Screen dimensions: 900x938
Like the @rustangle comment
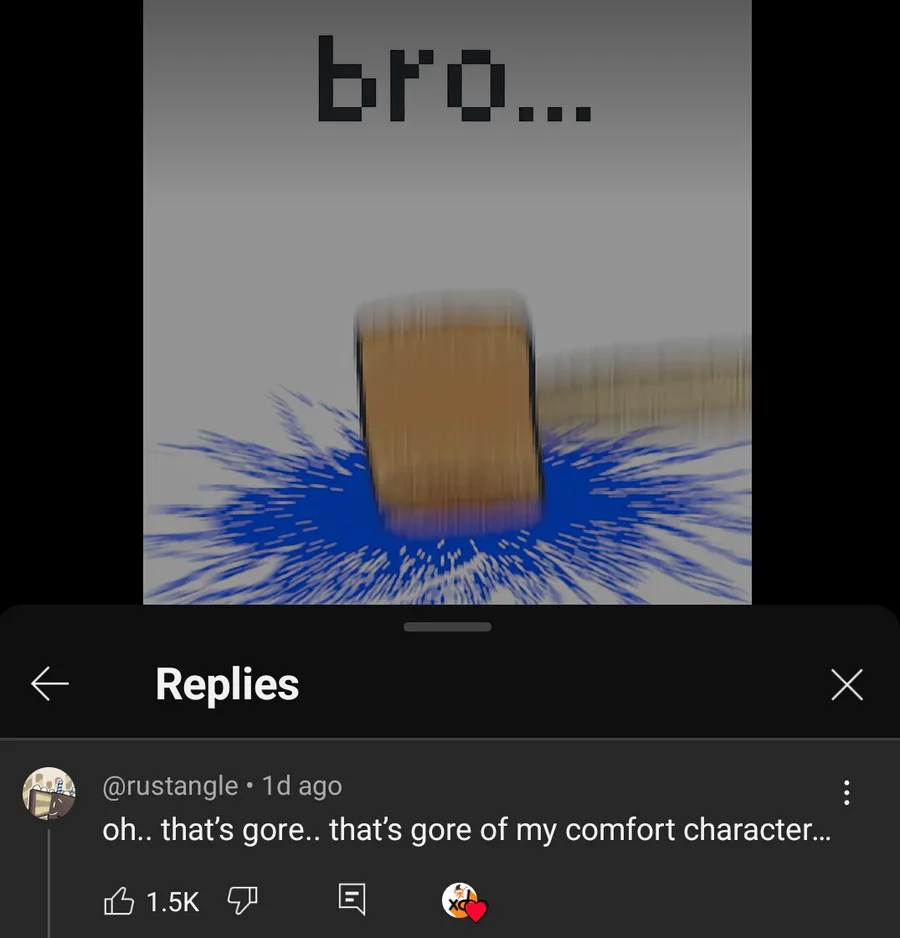pyautogui.click(x=120, y=902)
